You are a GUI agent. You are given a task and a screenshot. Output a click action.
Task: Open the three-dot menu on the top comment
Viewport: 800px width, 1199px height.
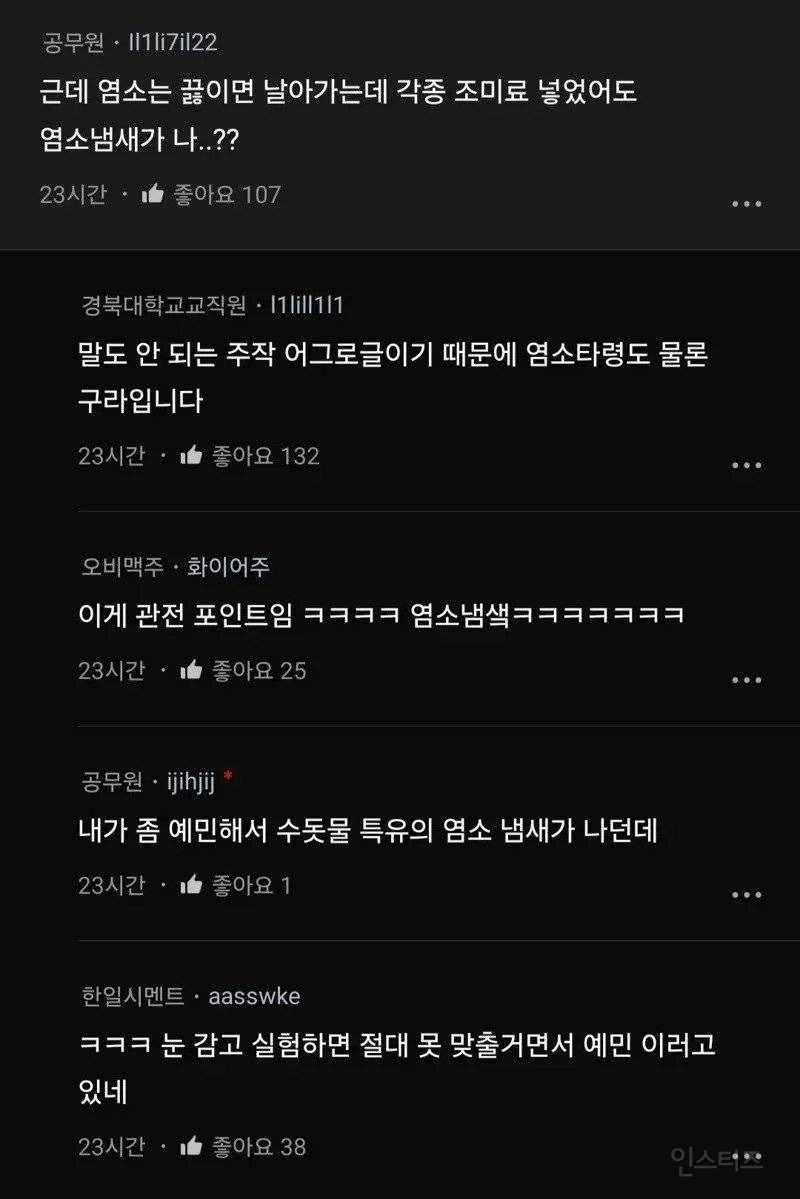pos(746,202)
